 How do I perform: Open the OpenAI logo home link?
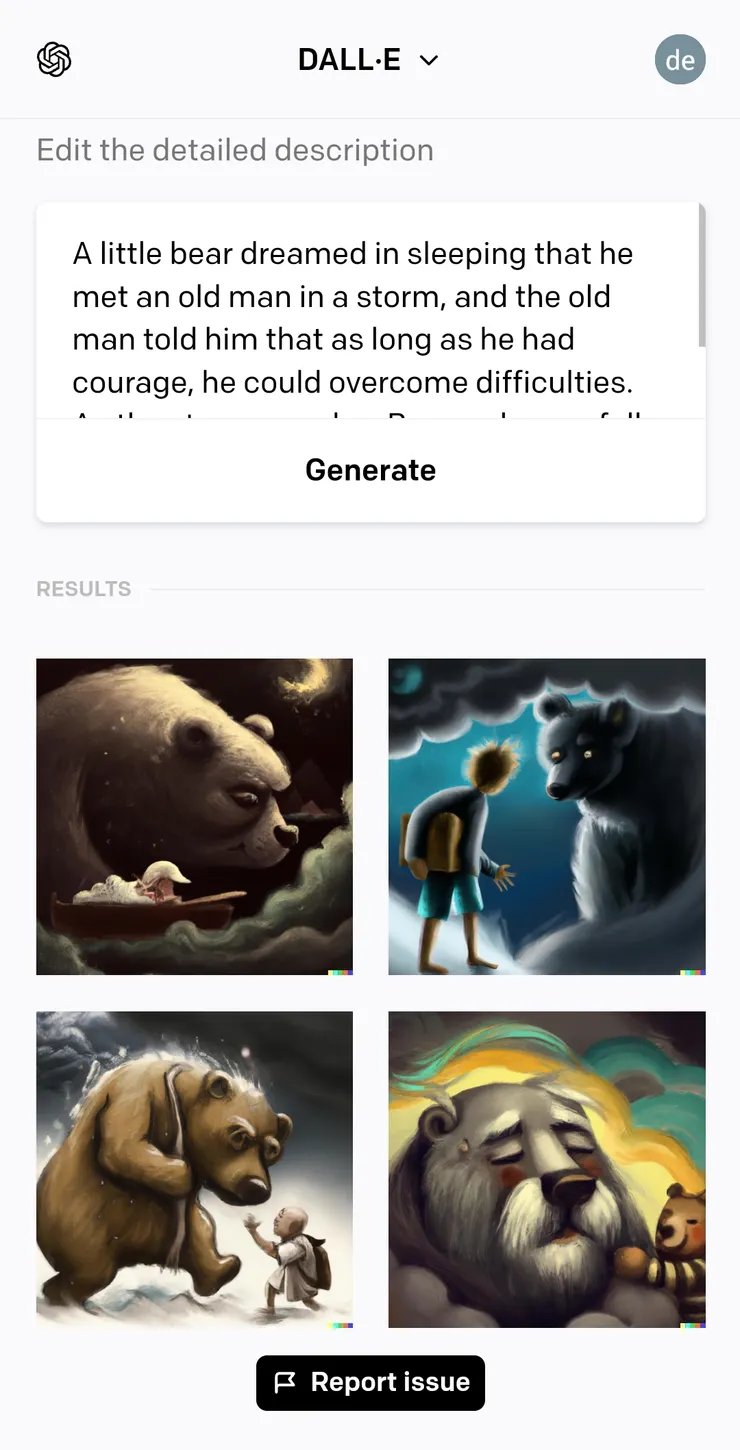pyautogui.click(x=54, y=60)
